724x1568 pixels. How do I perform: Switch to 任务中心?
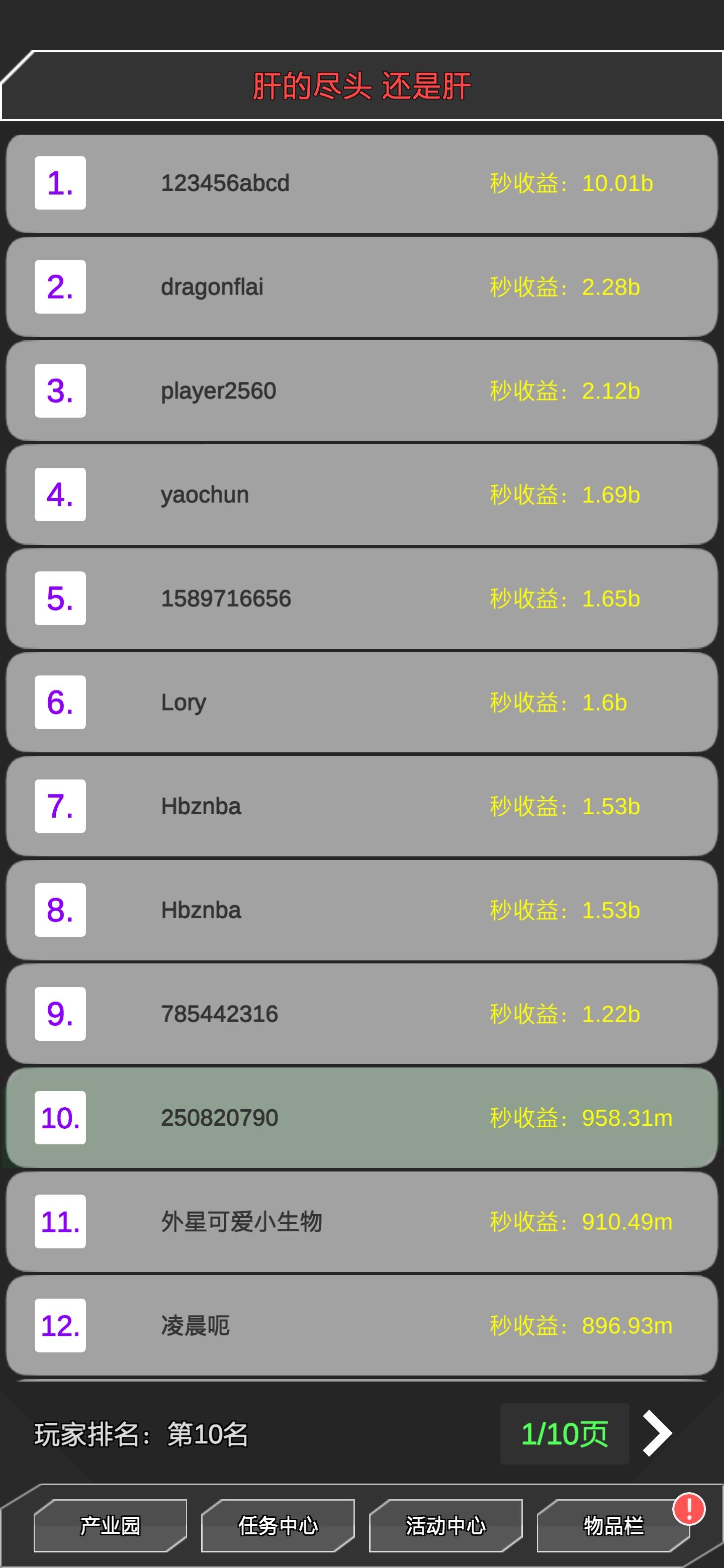(278, 1525)
